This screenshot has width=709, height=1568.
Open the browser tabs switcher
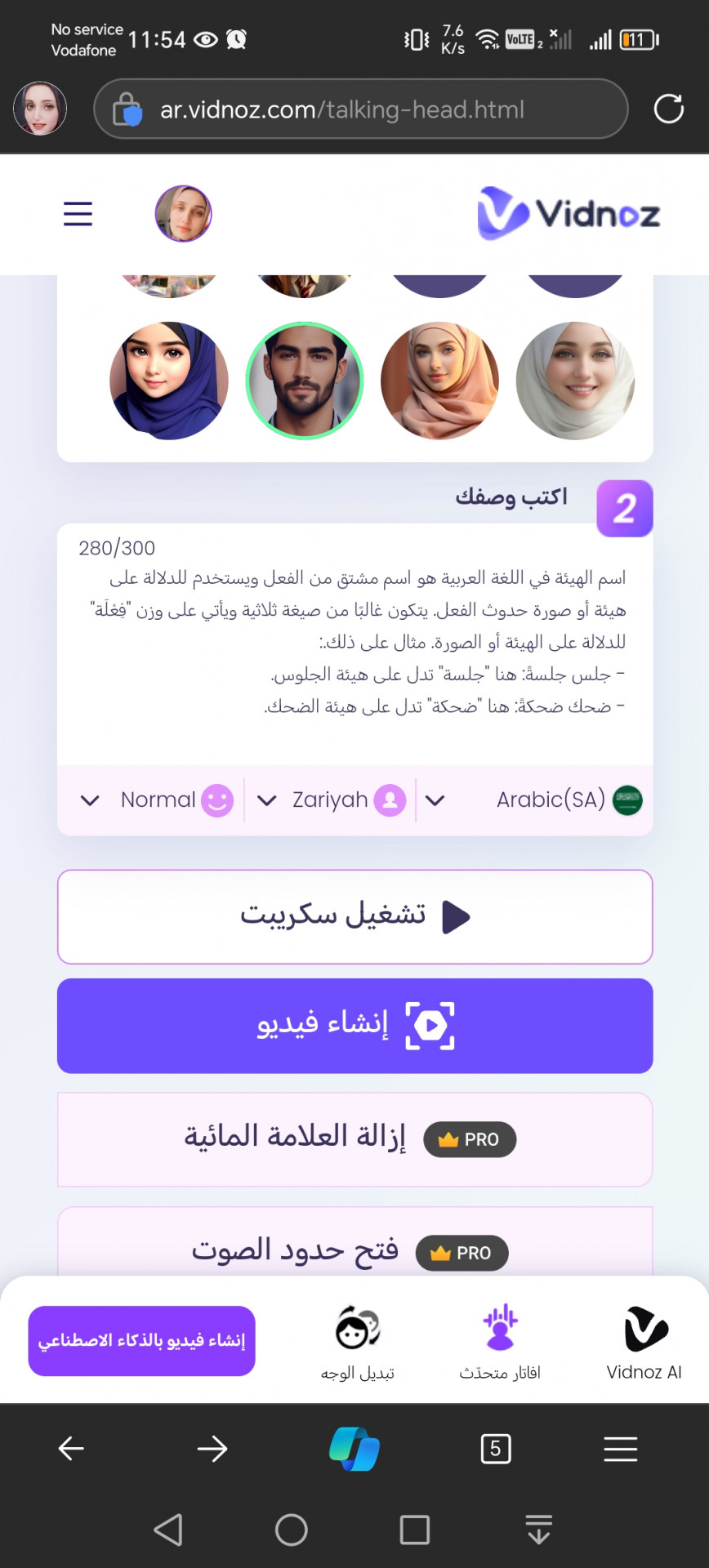point(495,1449)
